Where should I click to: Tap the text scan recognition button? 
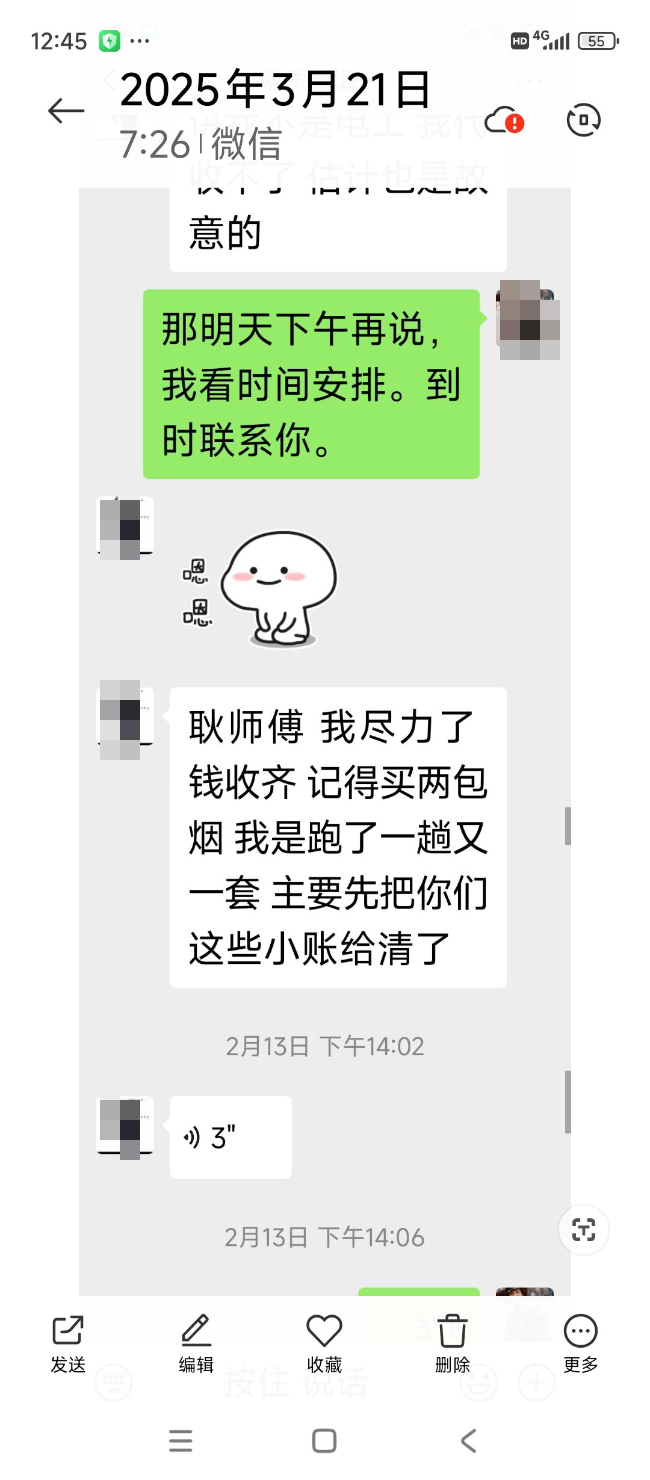pos(584,1229)
